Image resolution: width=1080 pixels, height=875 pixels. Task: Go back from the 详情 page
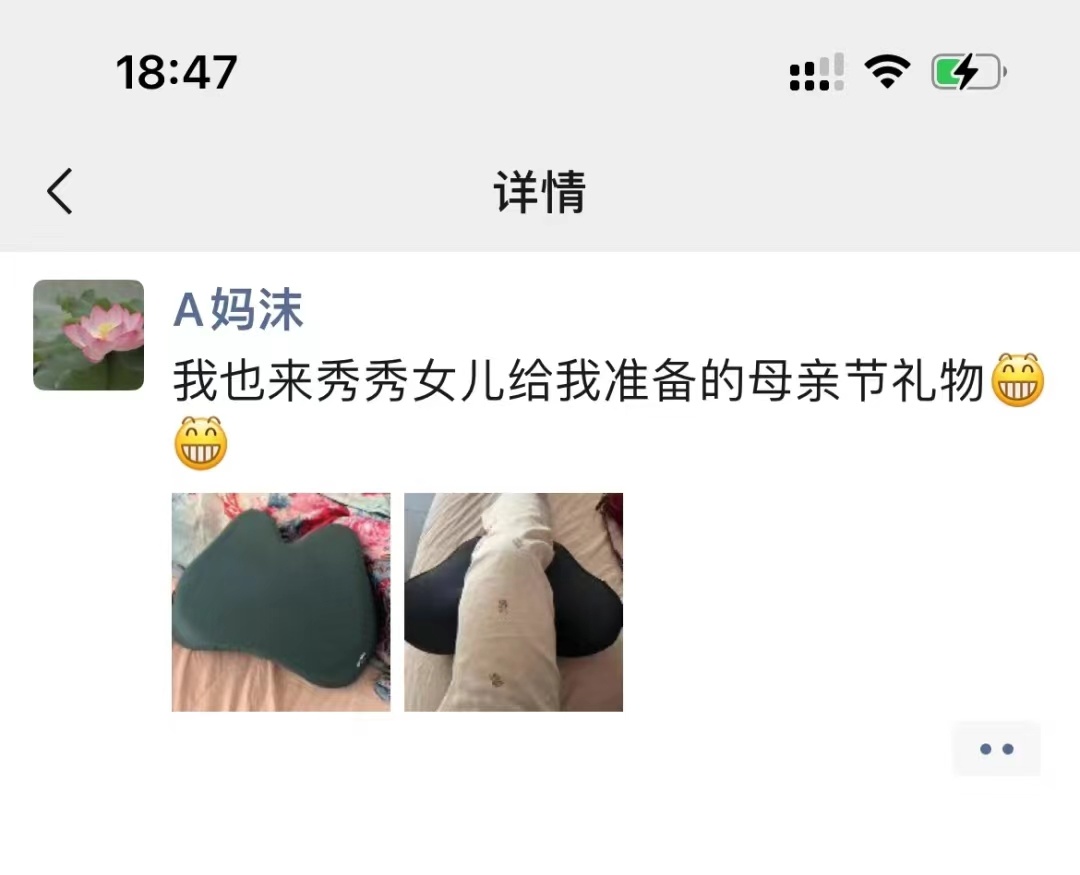coord(60,190)
